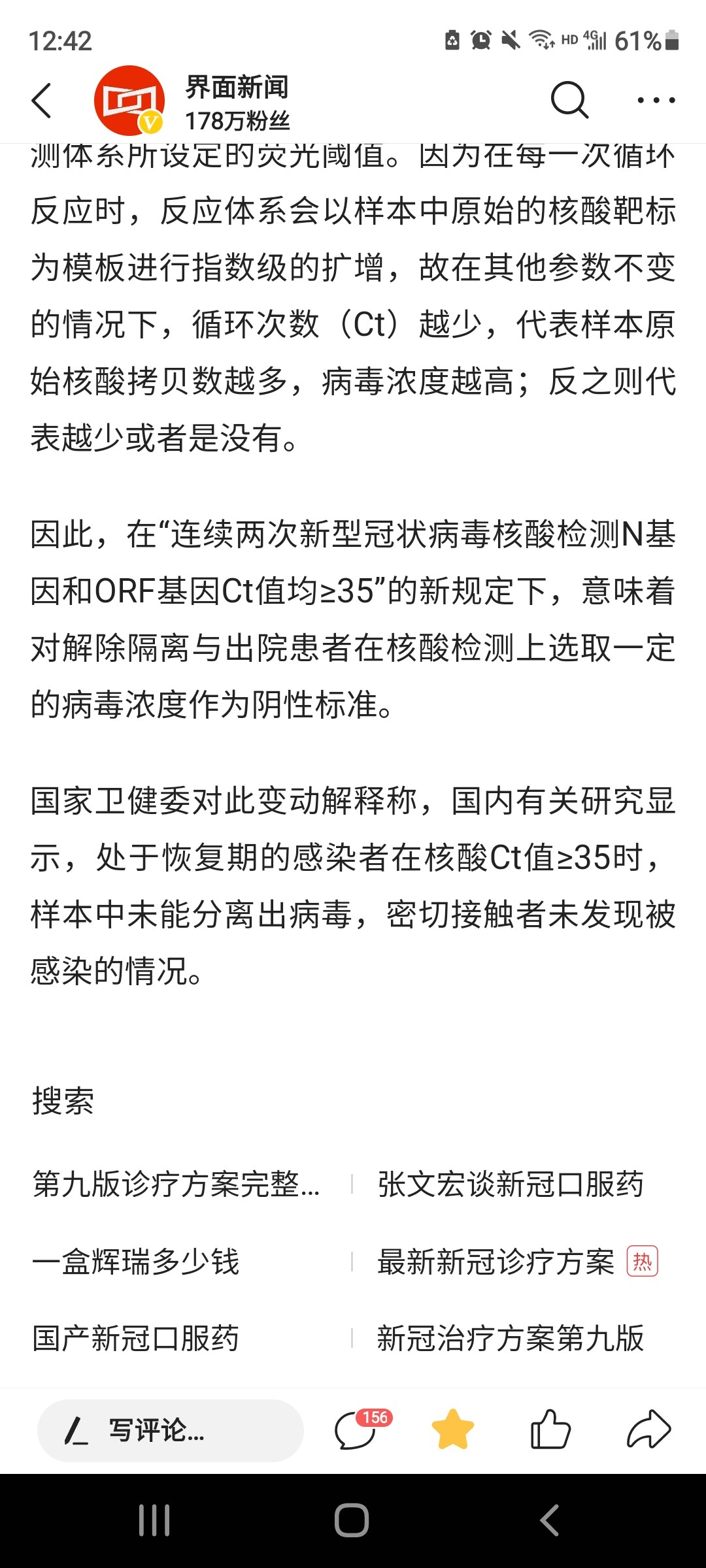Open recent apps from navigation bar
706x1568 pixels.
[x=154, y=1520]
